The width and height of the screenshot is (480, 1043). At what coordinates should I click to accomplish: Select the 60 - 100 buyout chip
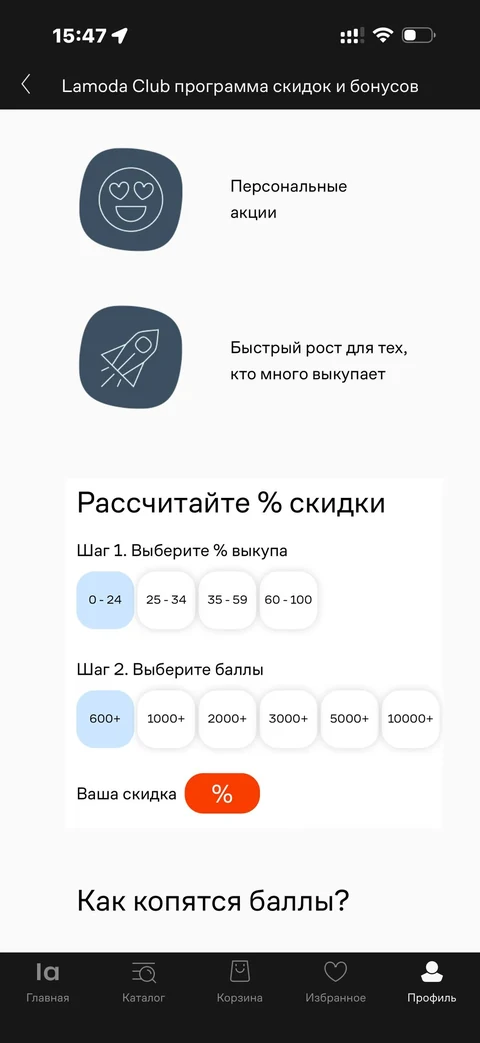(289, 599)
